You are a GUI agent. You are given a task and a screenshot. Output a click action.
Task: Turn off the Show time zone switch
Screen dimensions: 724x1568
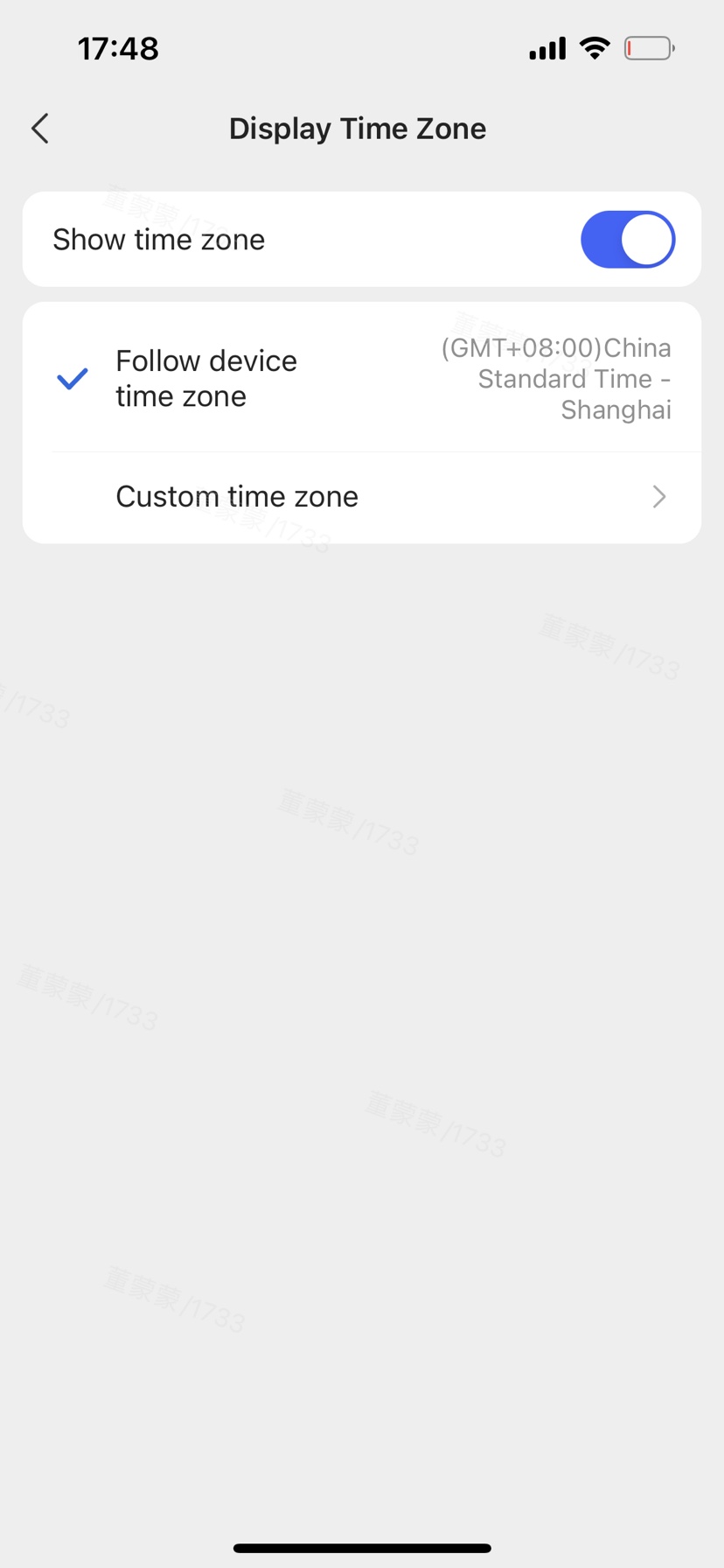click(x=628, y=239)
